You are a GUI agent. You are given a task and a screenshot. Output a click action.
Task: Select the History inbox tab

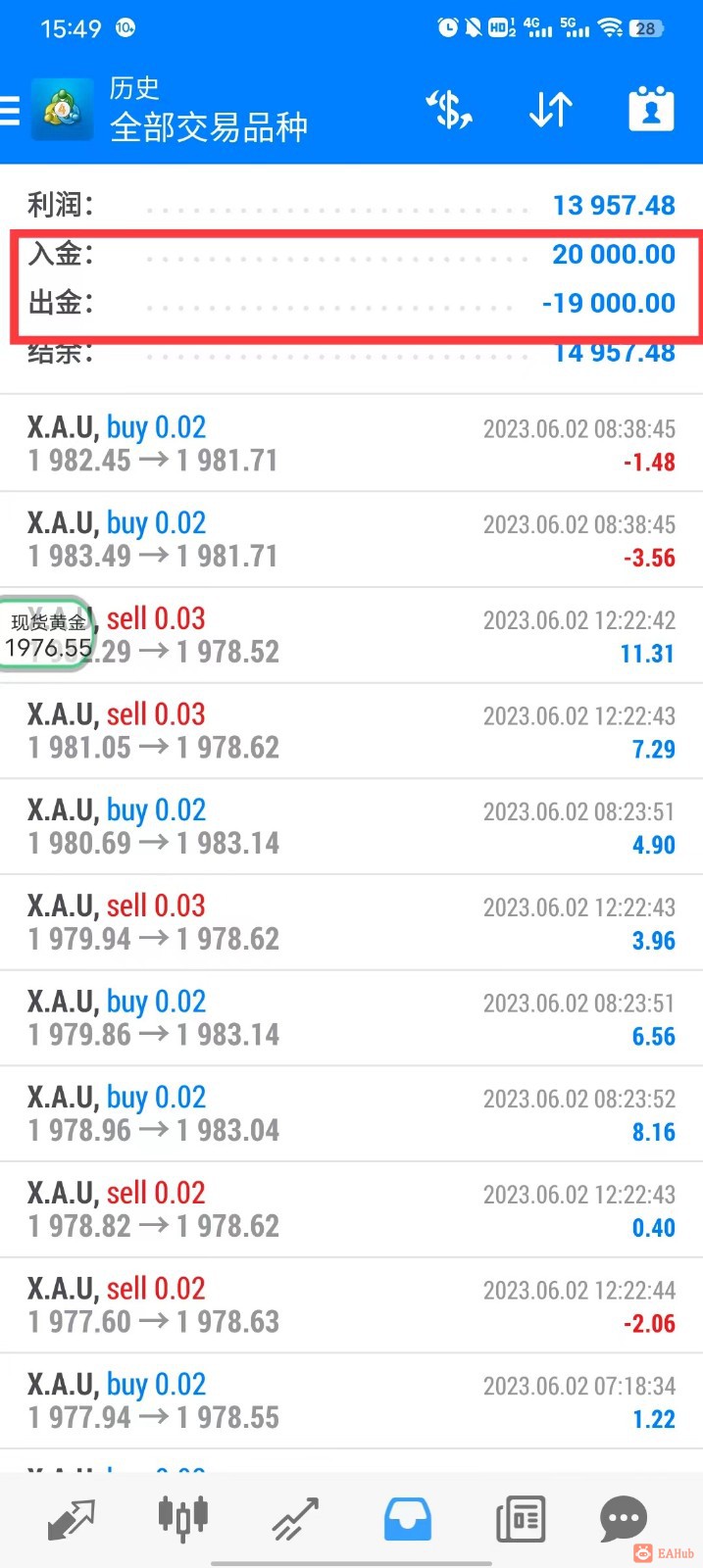click(x=407, y=1519)
